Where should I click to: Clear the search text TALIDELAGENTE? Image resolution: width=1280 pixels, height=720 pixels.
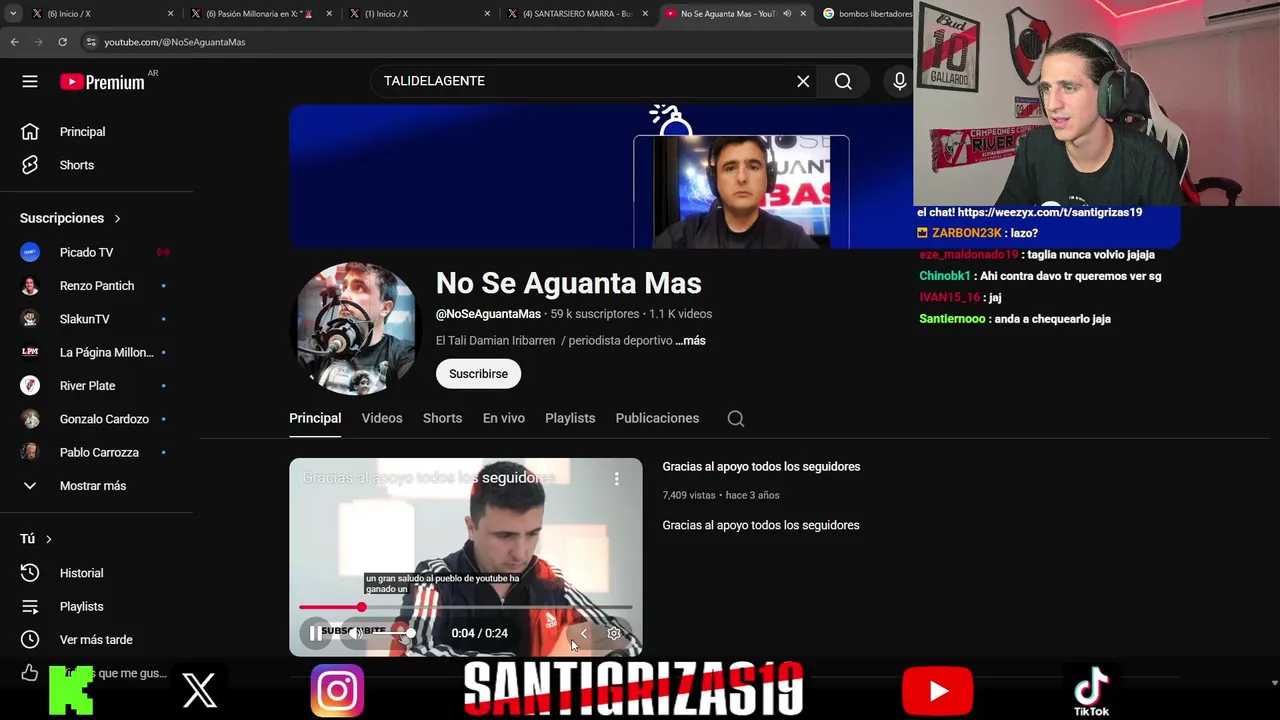tap(803, 82)
